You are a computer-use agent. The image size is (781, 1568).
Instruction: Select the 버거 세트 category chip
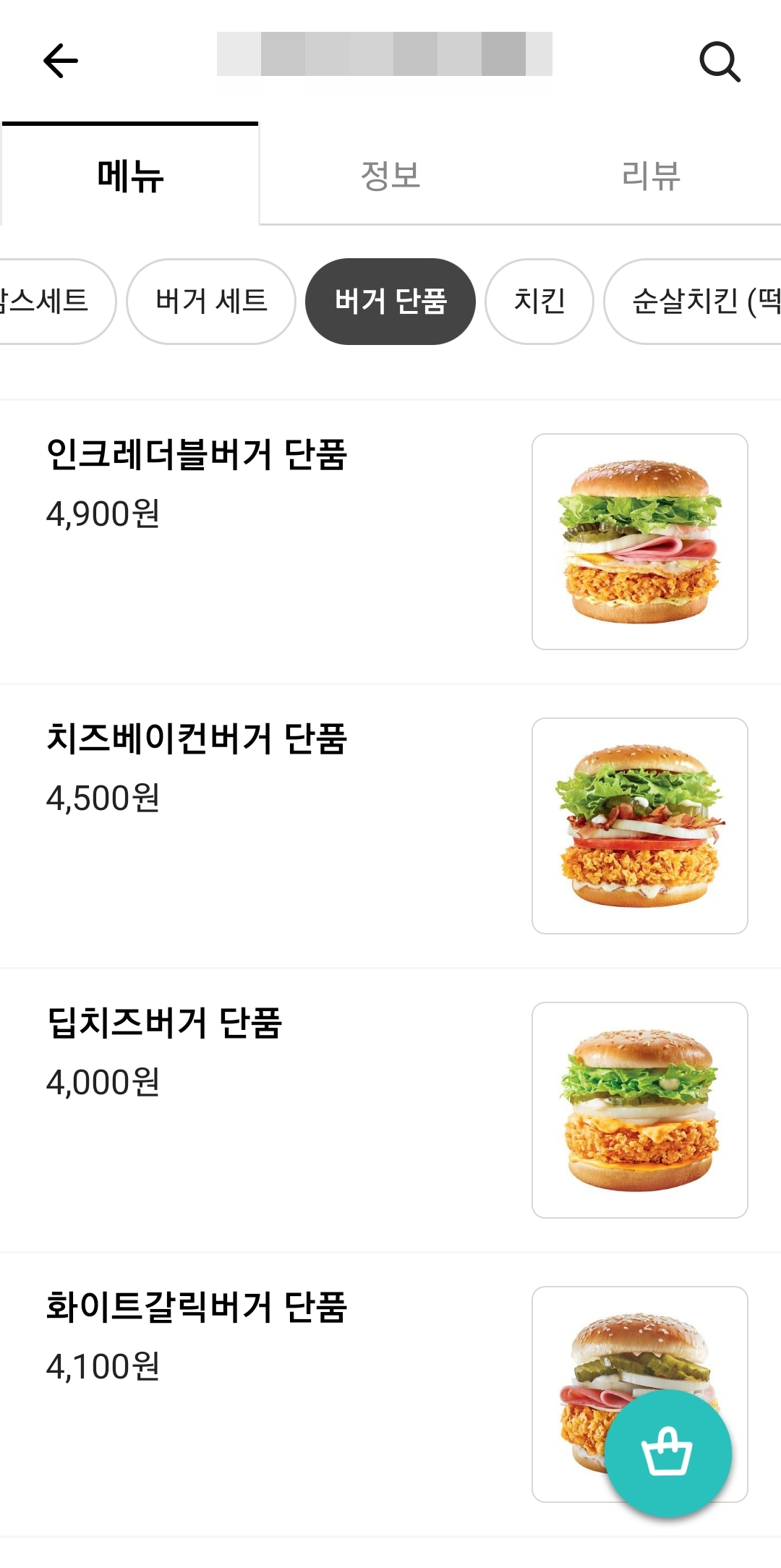point(211,302)
